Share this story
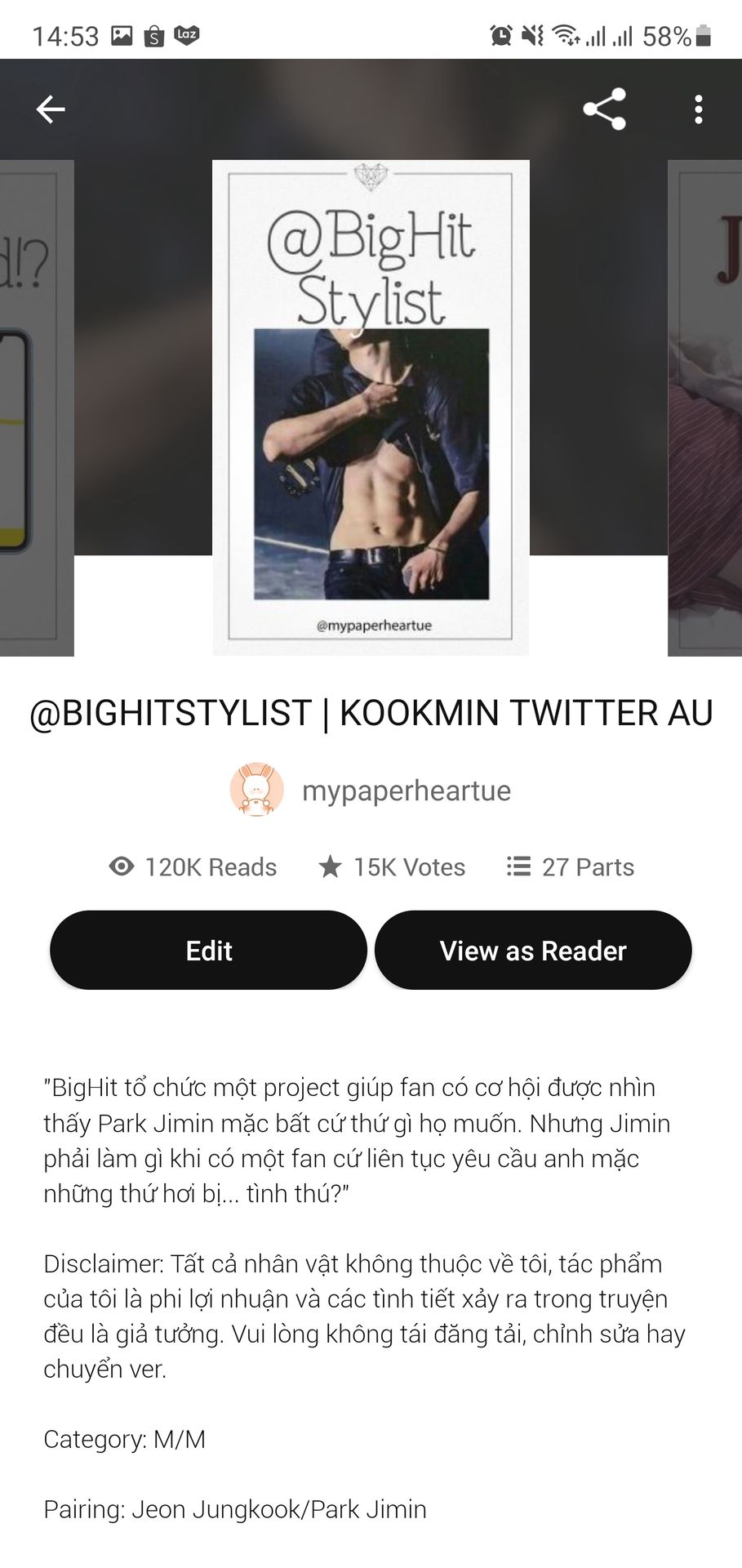 (604, 109)
